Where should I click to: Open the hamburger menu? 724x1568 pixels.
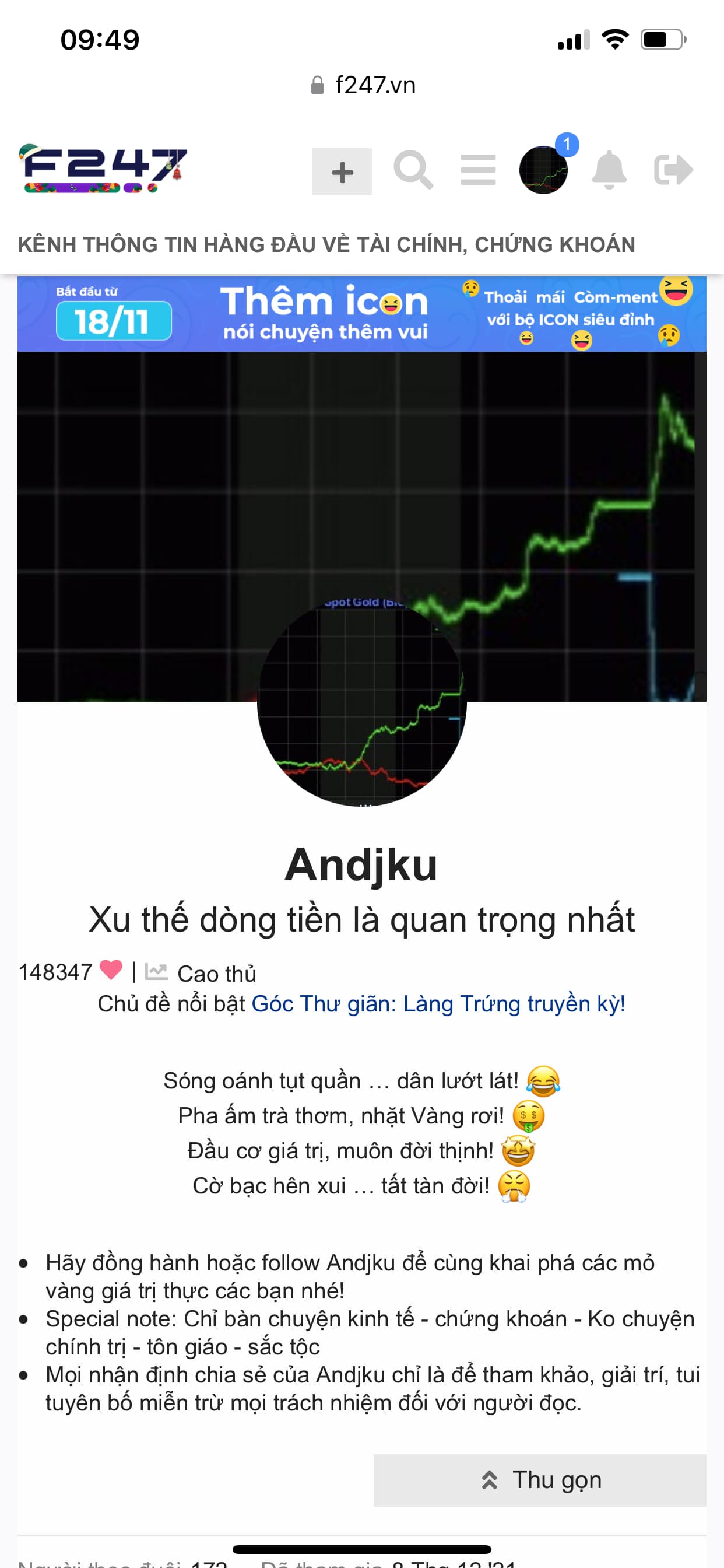(x=478, y=170)
